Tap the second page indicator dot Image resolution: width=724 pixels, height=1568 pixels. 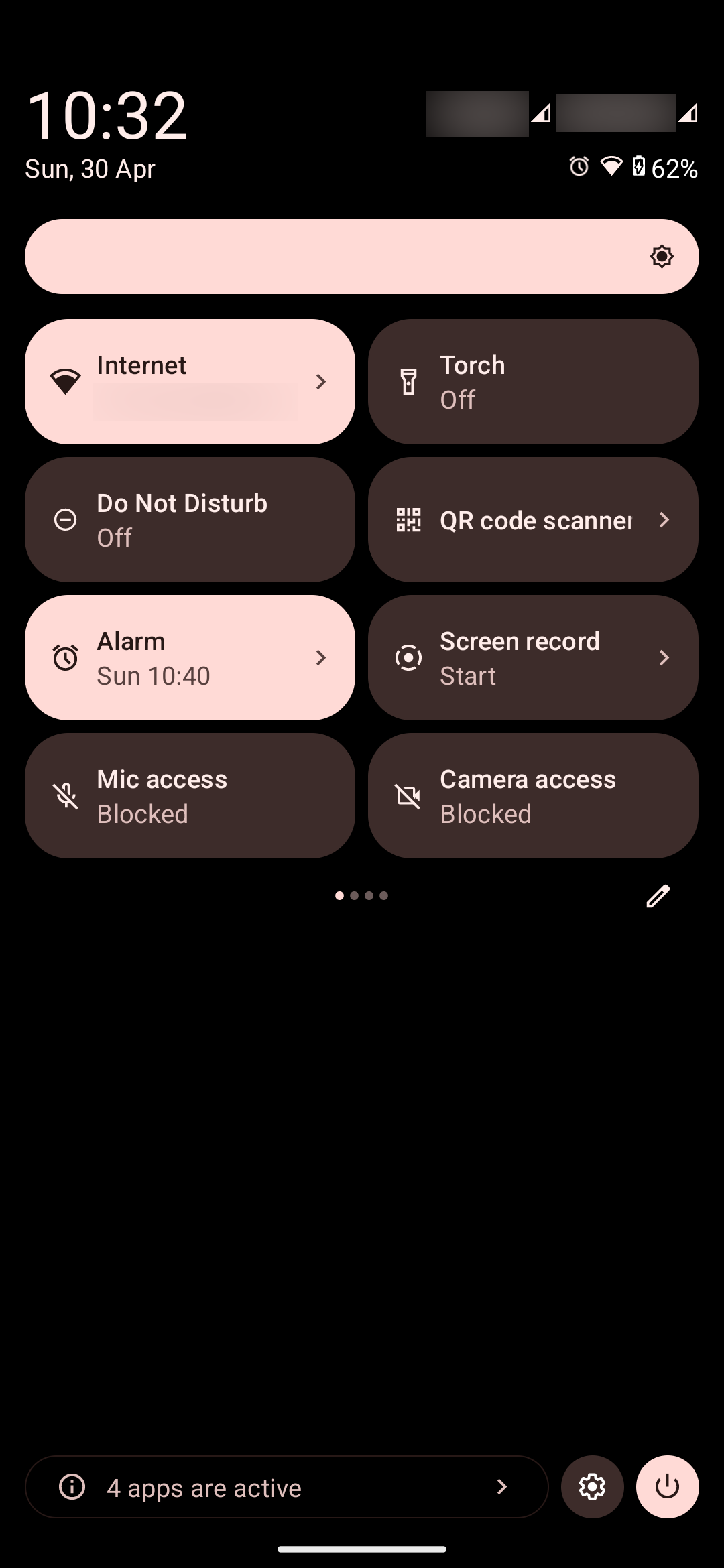coord(353,895)
